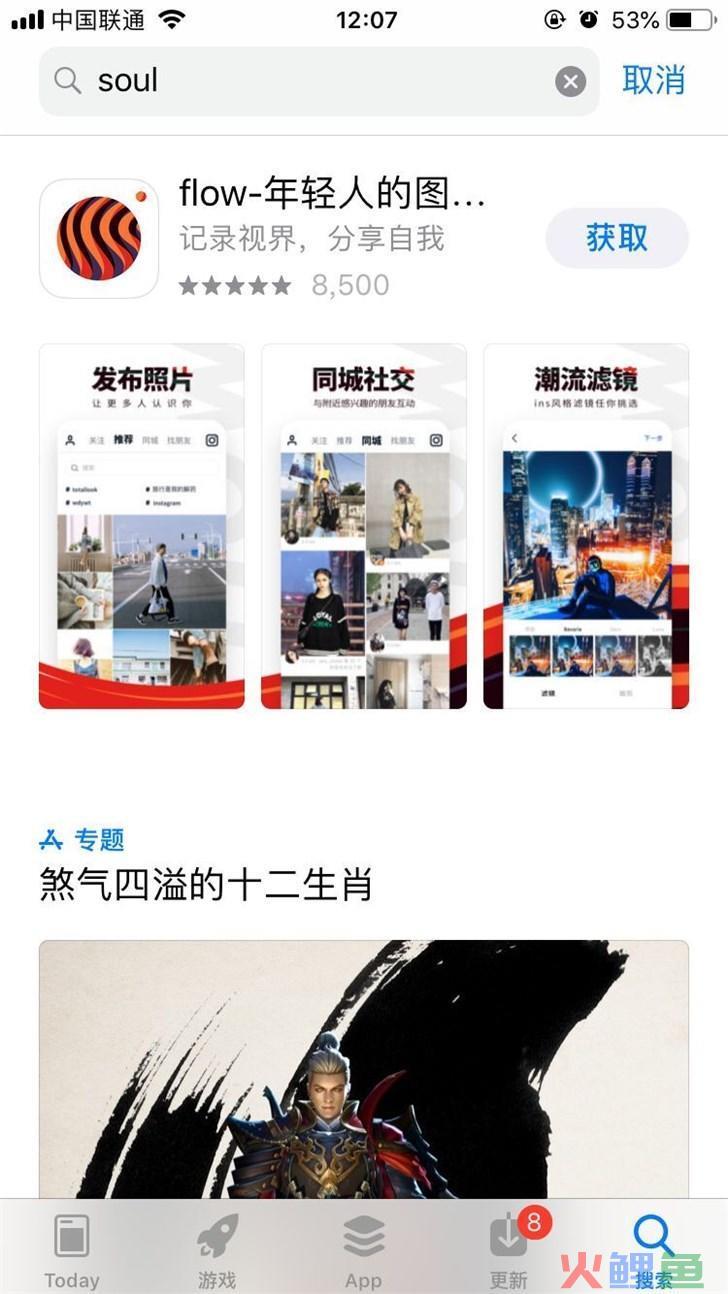Get the flow app with 获取
Image resolution: width=728 pixels, height=1294 pixels.
click(x=617, y=238)
